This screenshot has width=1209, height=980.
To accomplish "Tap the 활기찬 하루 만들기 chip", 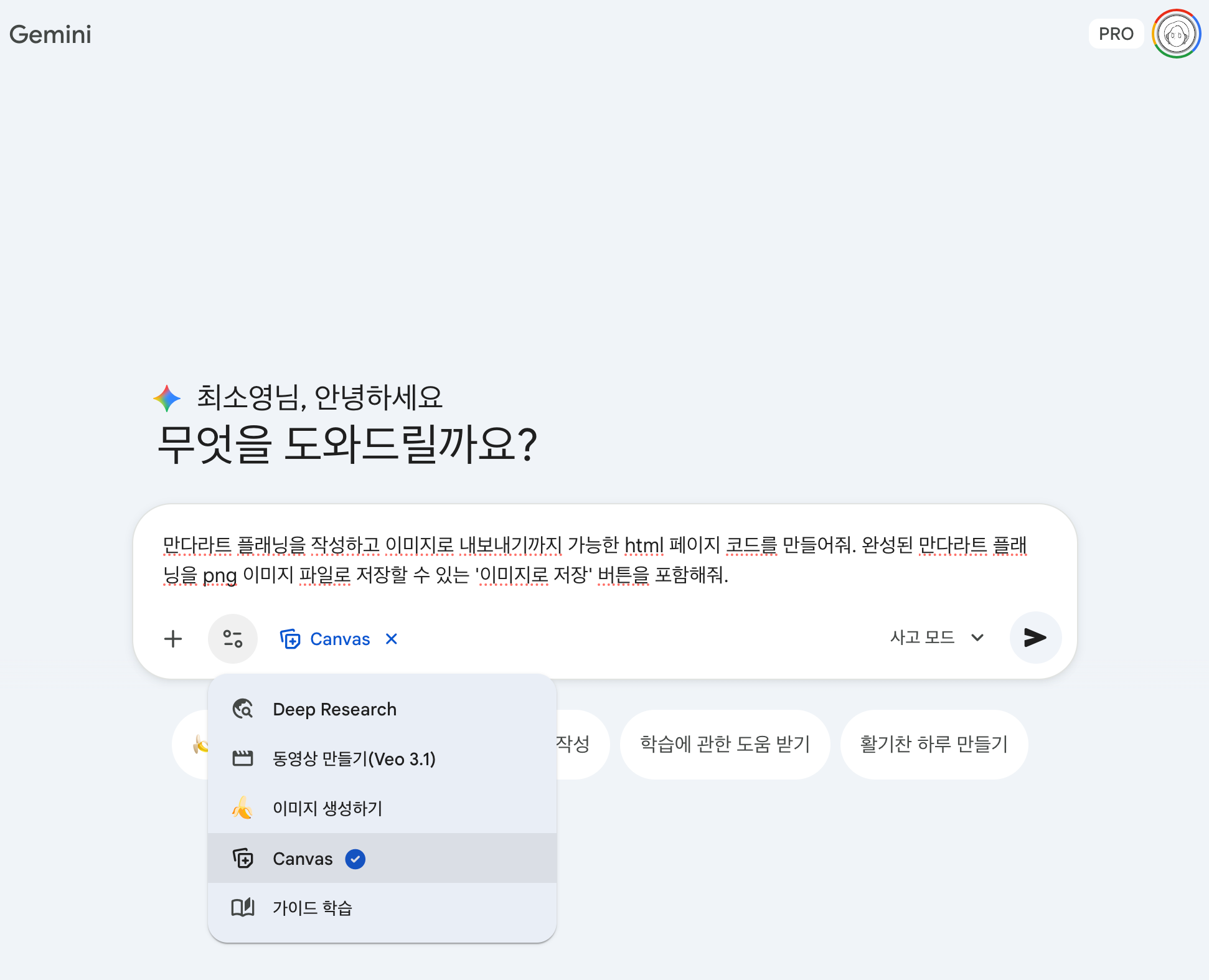I will coord(933,744).
